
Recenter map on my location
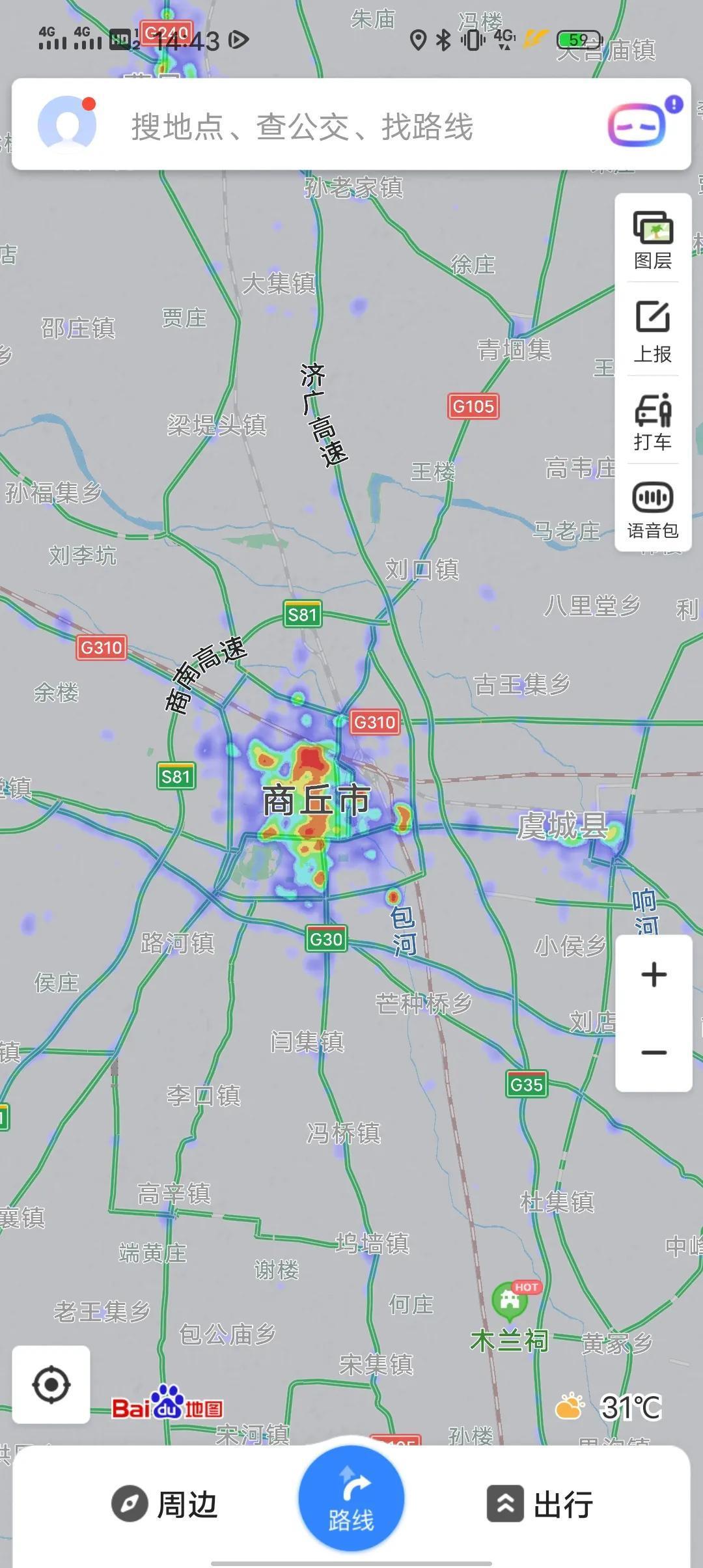click(x=51, y=1384)
